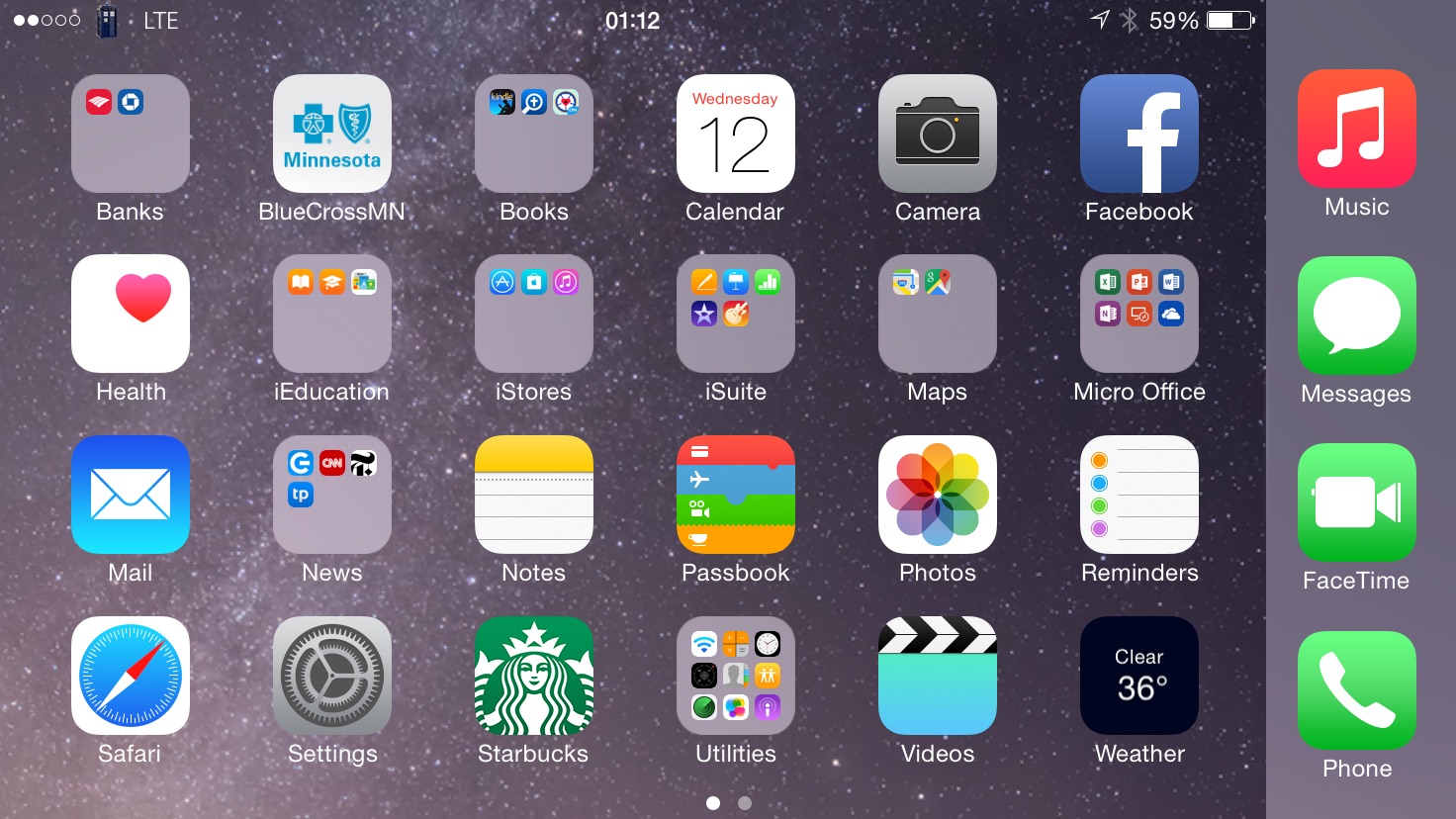This screenshot has width=1456, height=819.
Task: Launch the BlueCrossMN app
Action: tap(332, 134)
